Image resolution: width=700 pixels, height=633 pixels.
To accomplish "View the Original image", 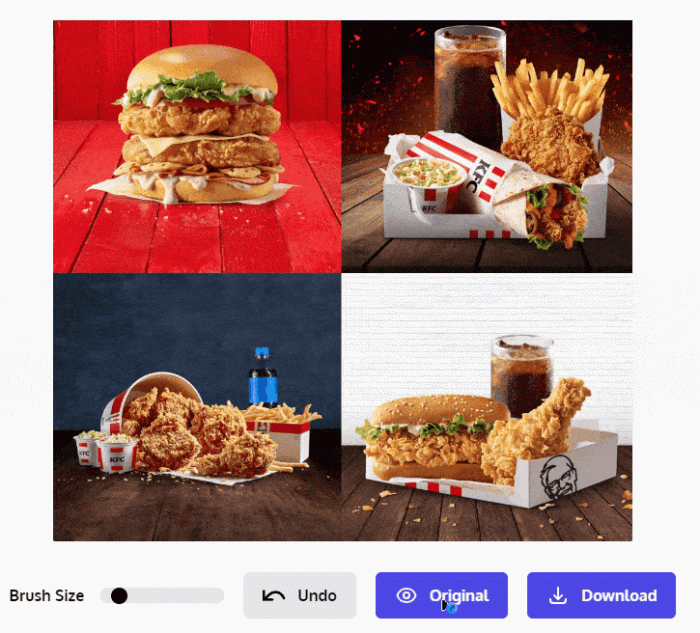I will coord(441,596).
